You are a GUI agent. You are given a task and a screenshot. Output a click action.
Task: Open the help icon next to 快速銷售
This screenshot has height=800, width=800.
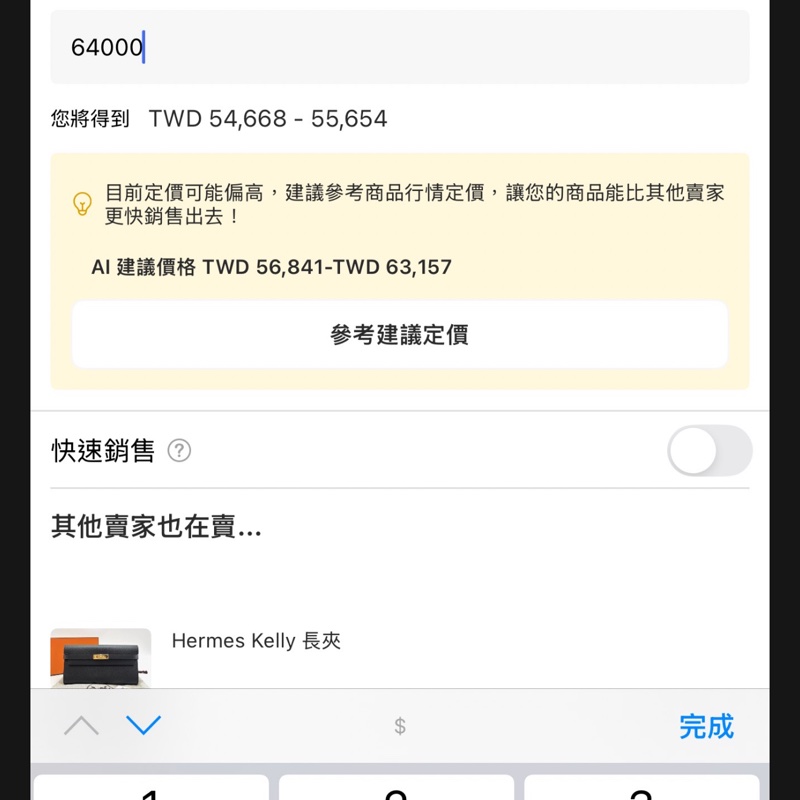179,451
